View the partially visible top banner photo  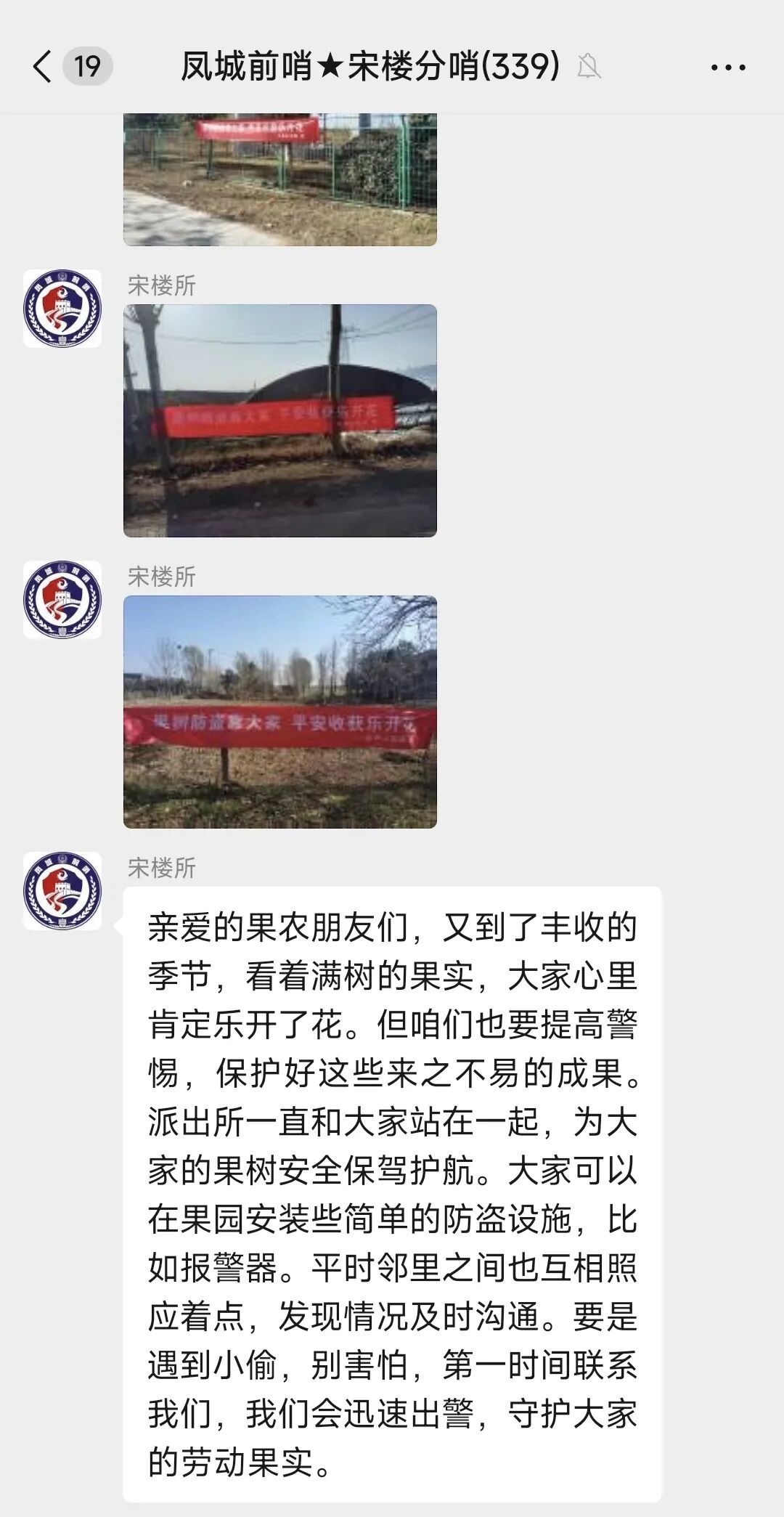coord(279,179)
